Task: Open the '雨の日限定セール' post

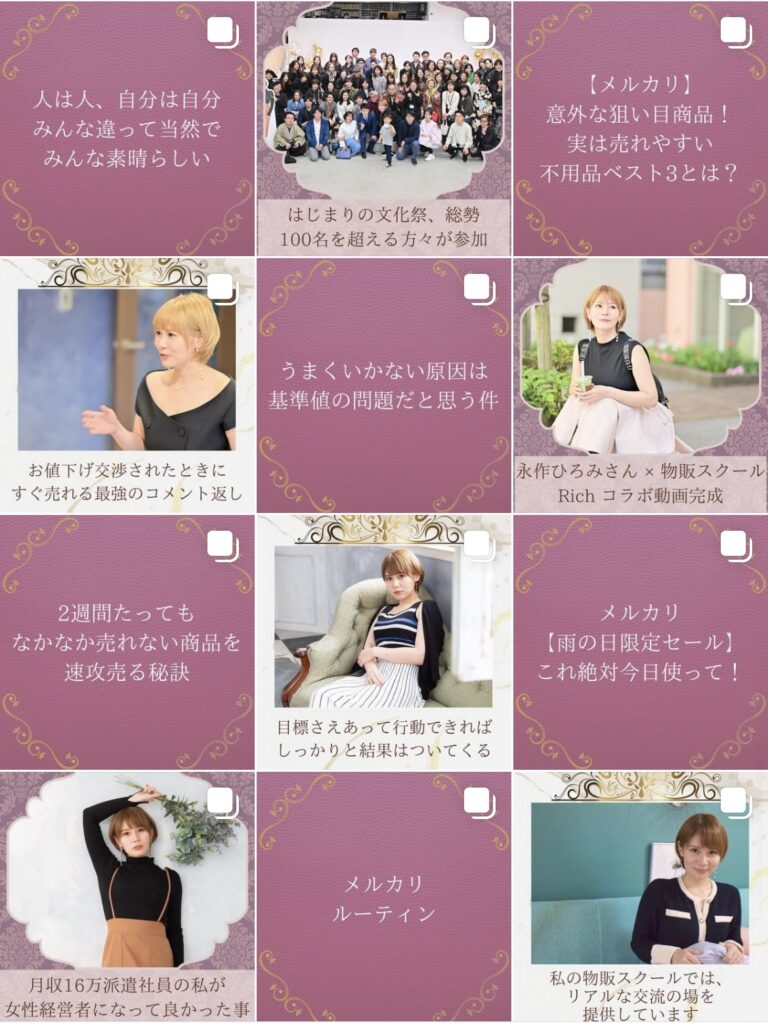Action: [640, 642]
